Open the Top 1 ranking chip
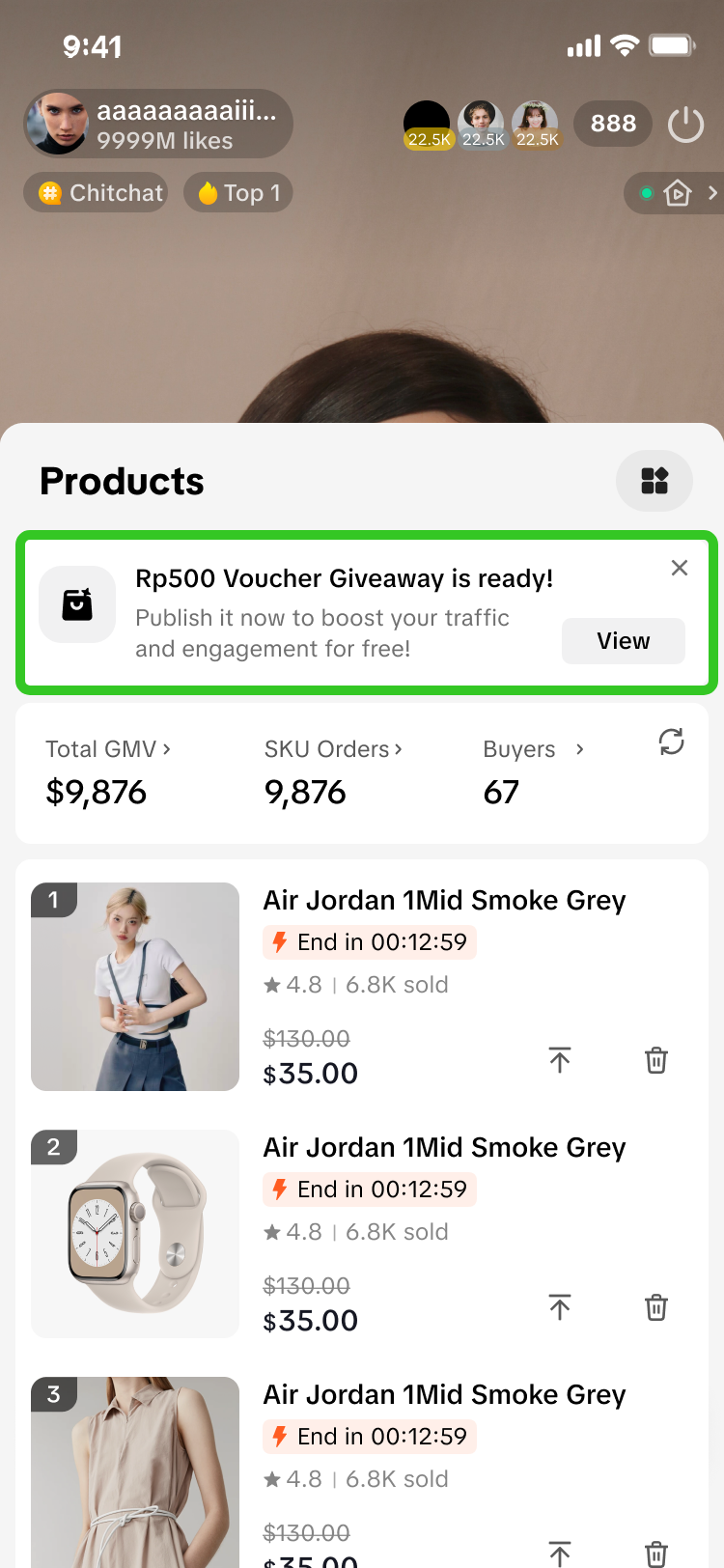 238,193
